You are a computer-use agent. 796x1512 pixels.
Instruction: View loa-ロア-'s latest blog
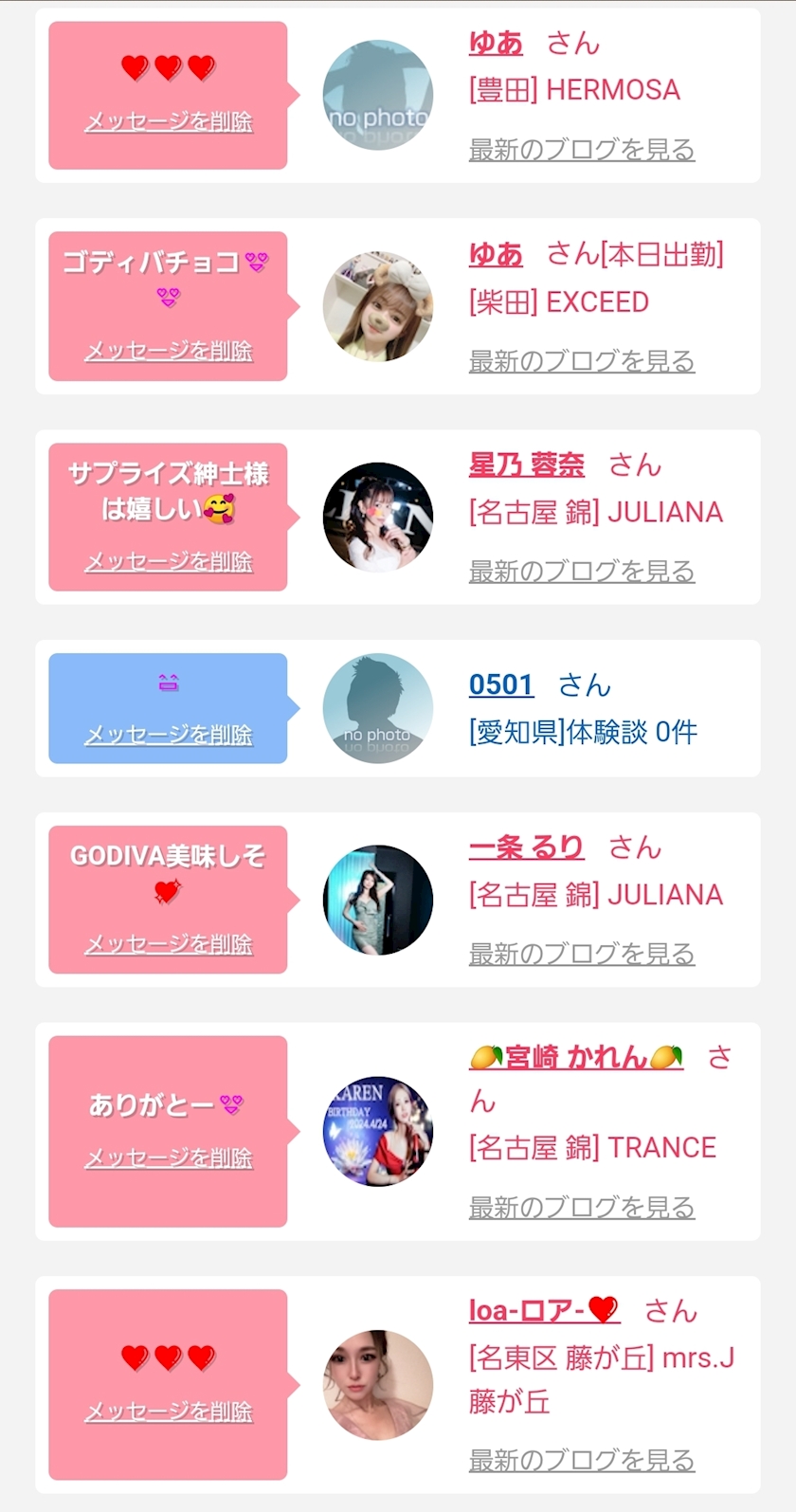[582, 1461]
